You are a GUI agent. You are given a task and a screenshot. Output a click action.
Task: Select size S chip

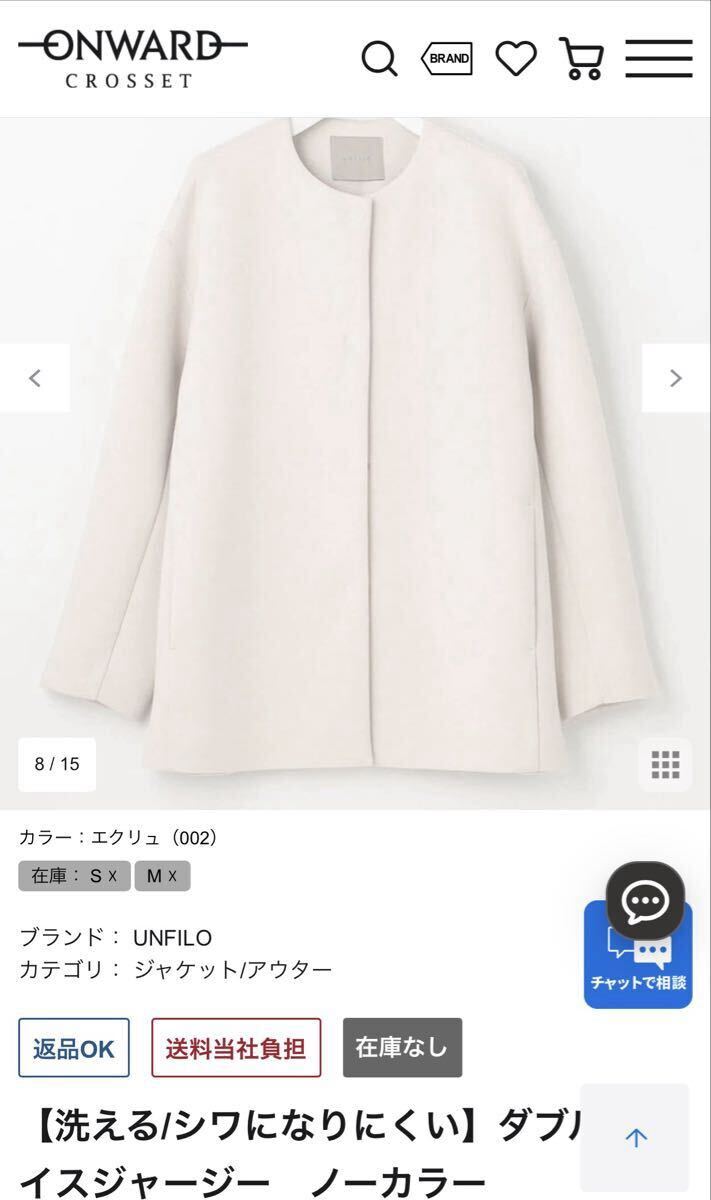coord(75,876)
